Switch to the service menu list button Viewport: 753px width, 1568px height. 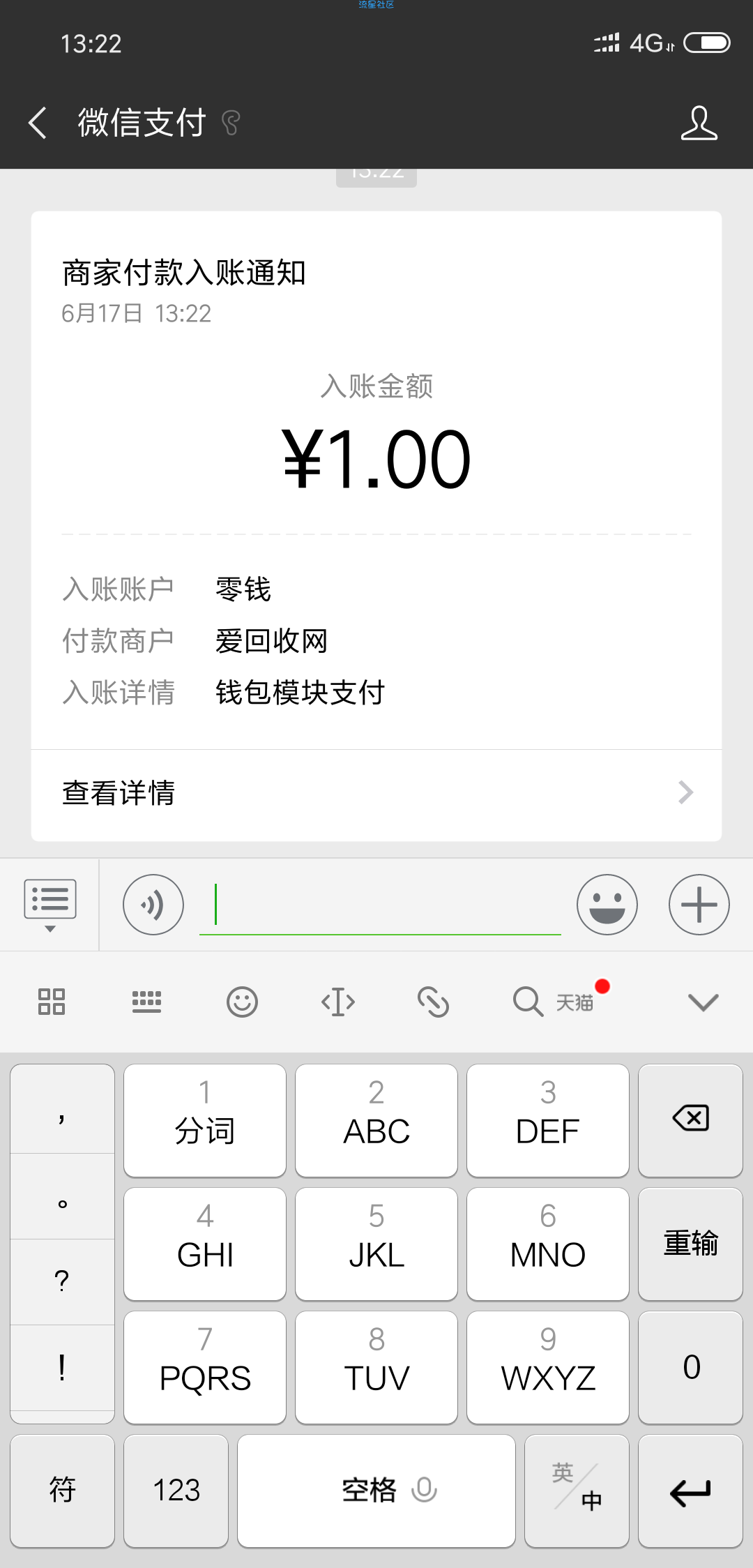pos(50,905)
